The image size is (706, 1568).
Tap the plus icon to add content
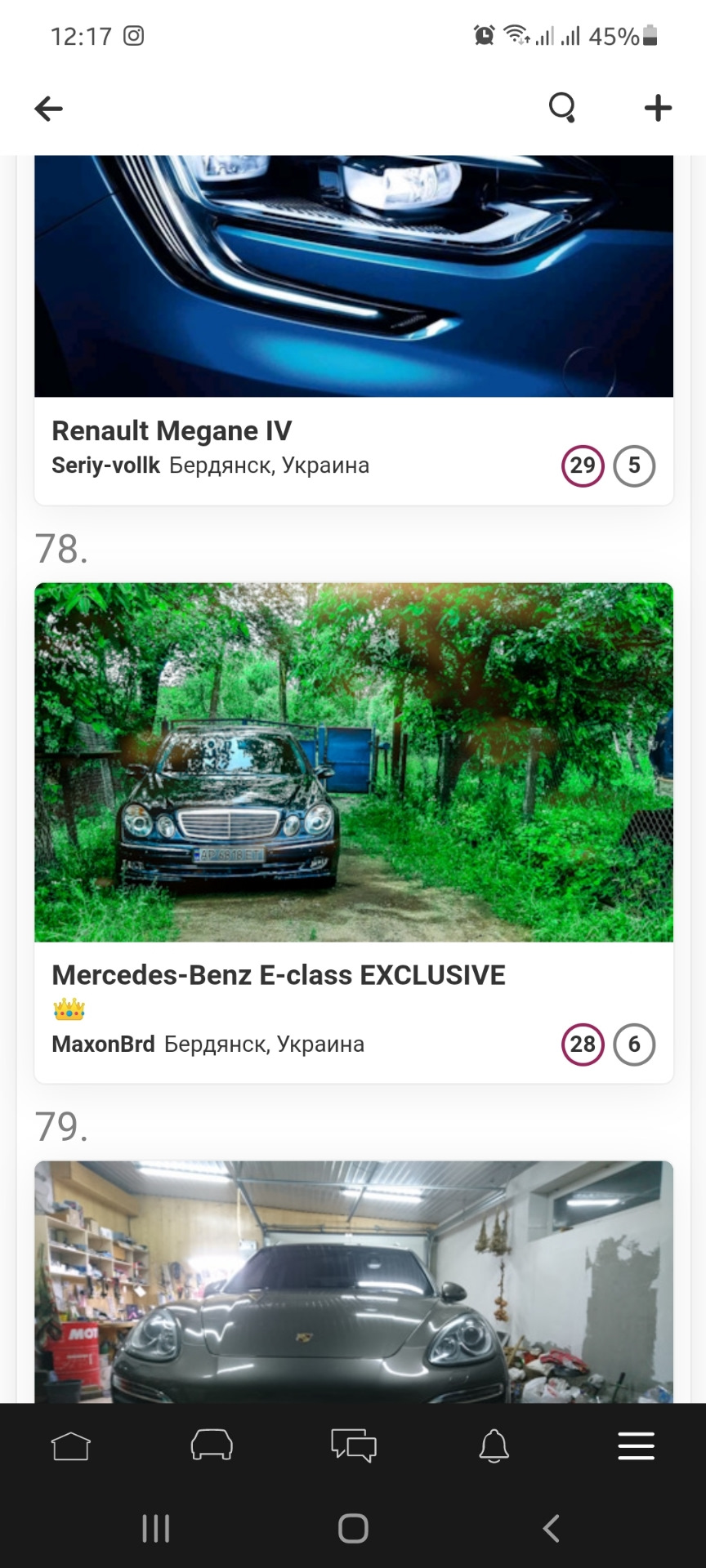658,107
